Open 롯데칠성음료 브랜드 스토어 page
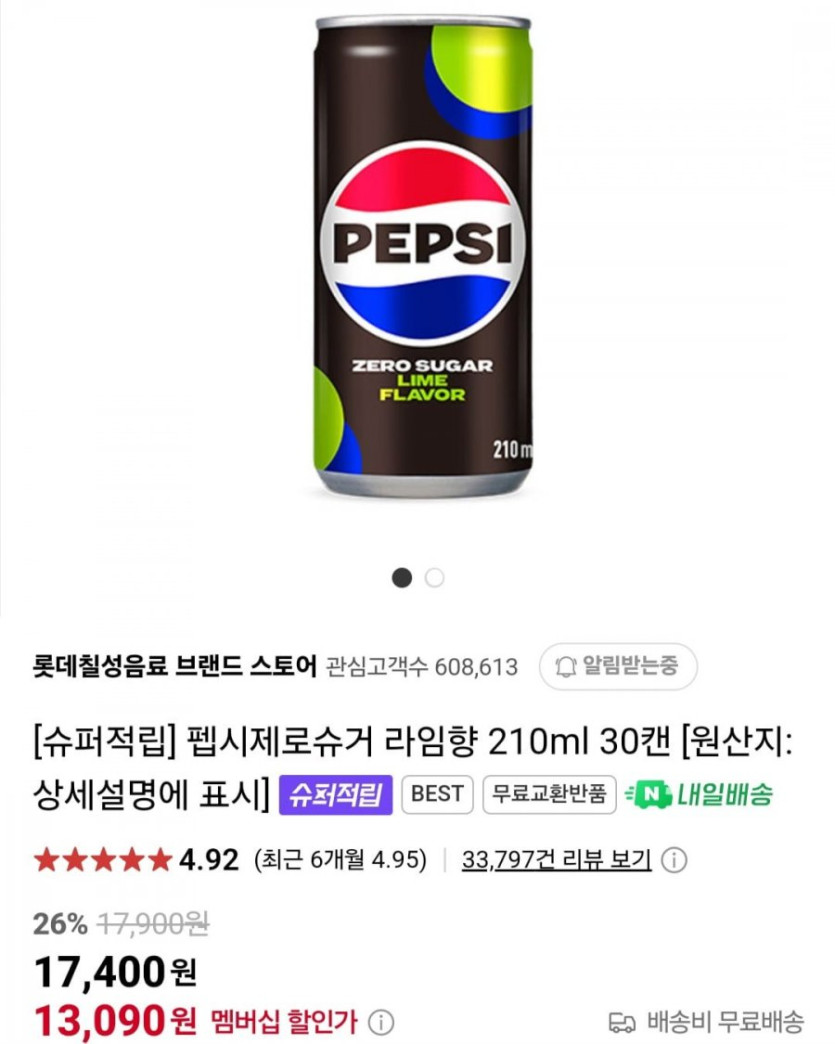 tap(175, 666)
